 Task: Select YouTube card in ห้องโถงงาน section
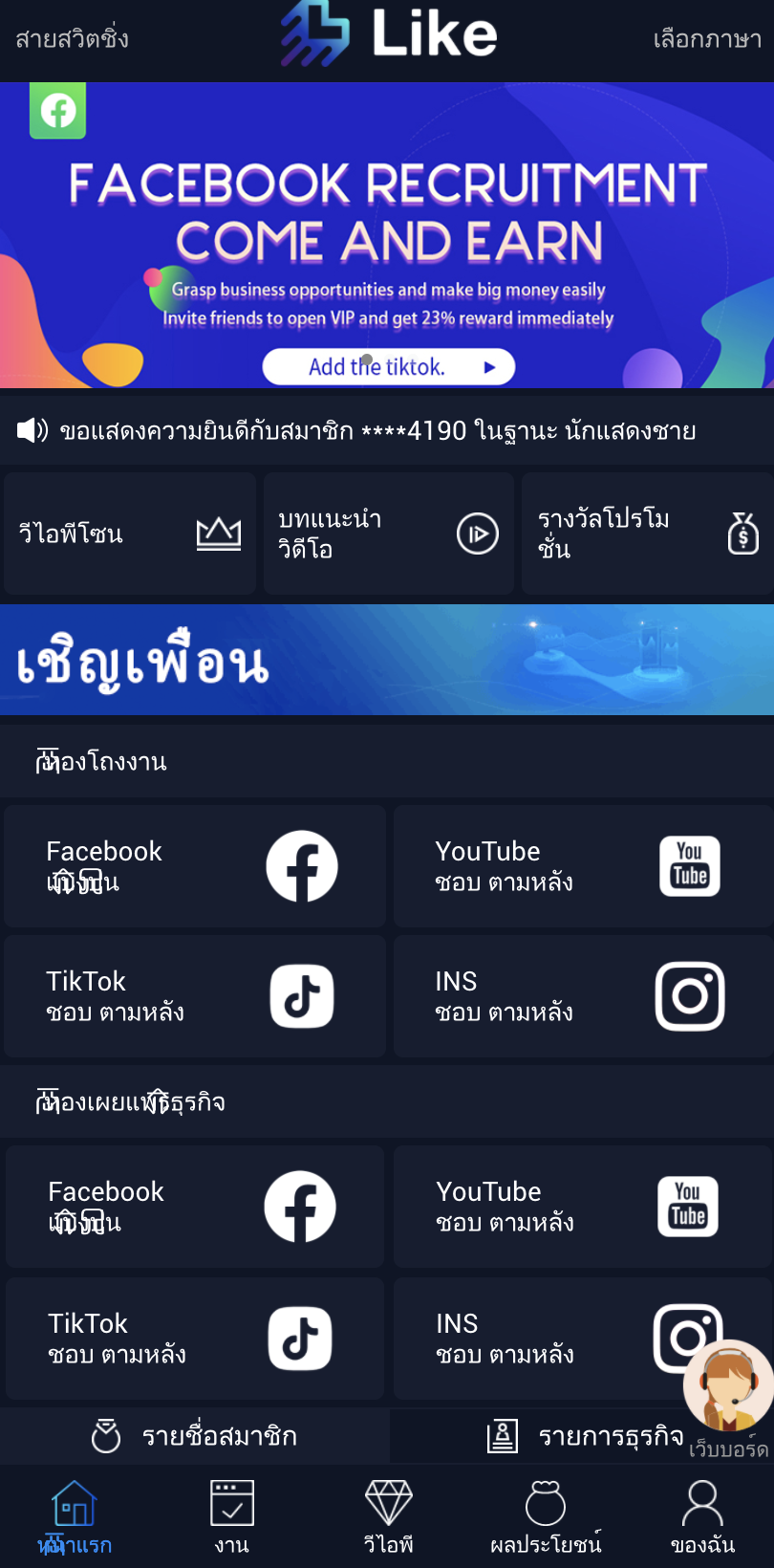pos(582,866)
